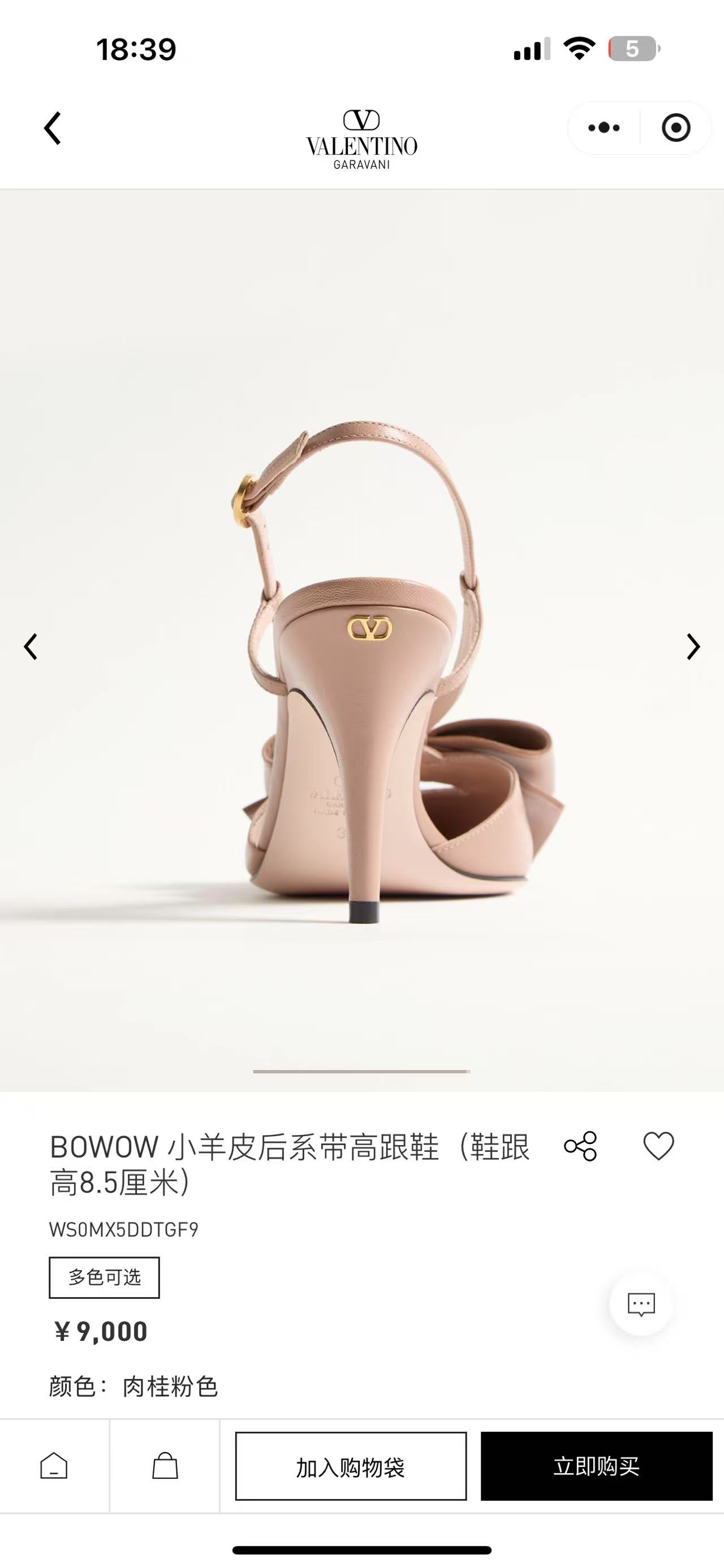Show the previous product image
The image size is (724, 1568).
pyautogui.click(x=31, y=647)
